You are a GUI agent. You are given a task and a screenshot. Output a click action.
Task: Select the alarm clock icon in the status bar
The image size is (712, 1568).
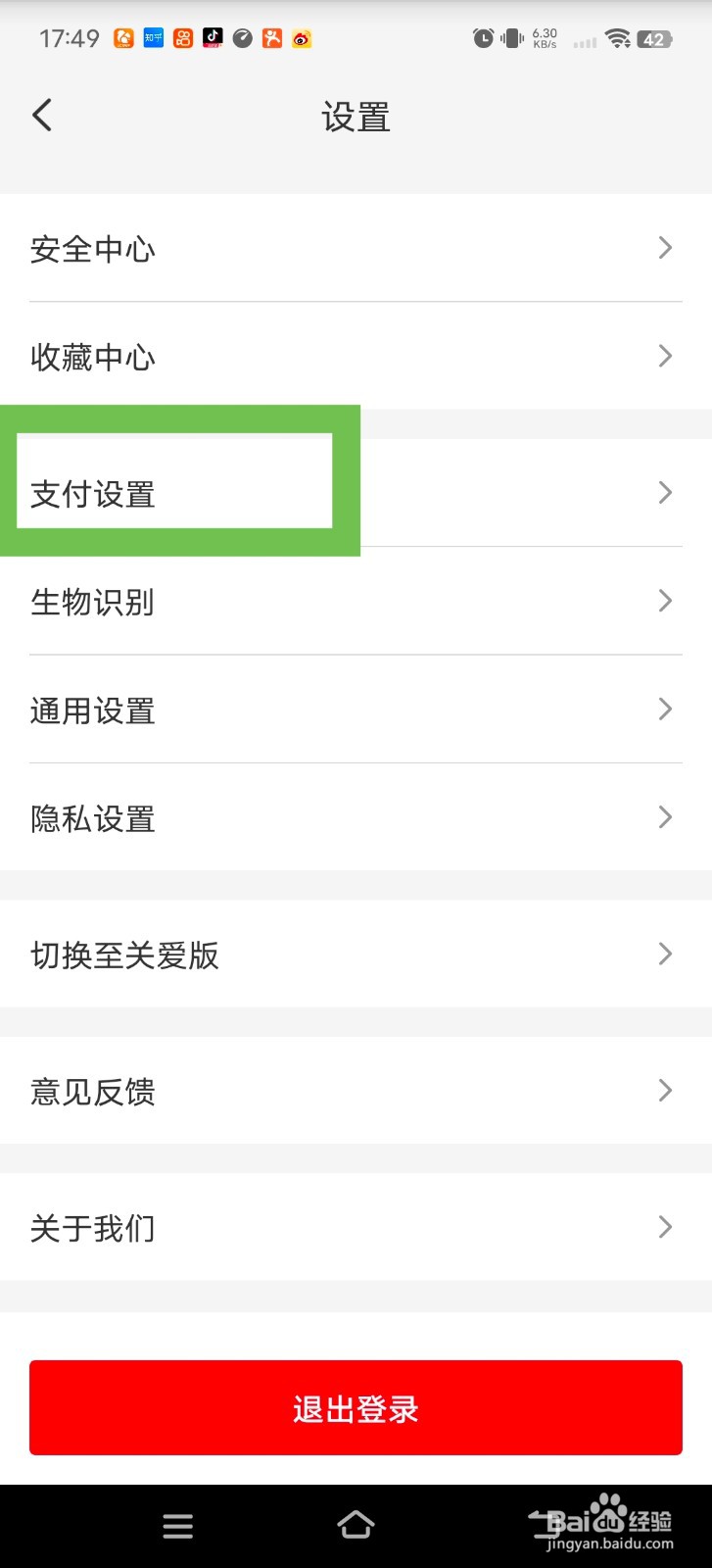pos(482,39)
